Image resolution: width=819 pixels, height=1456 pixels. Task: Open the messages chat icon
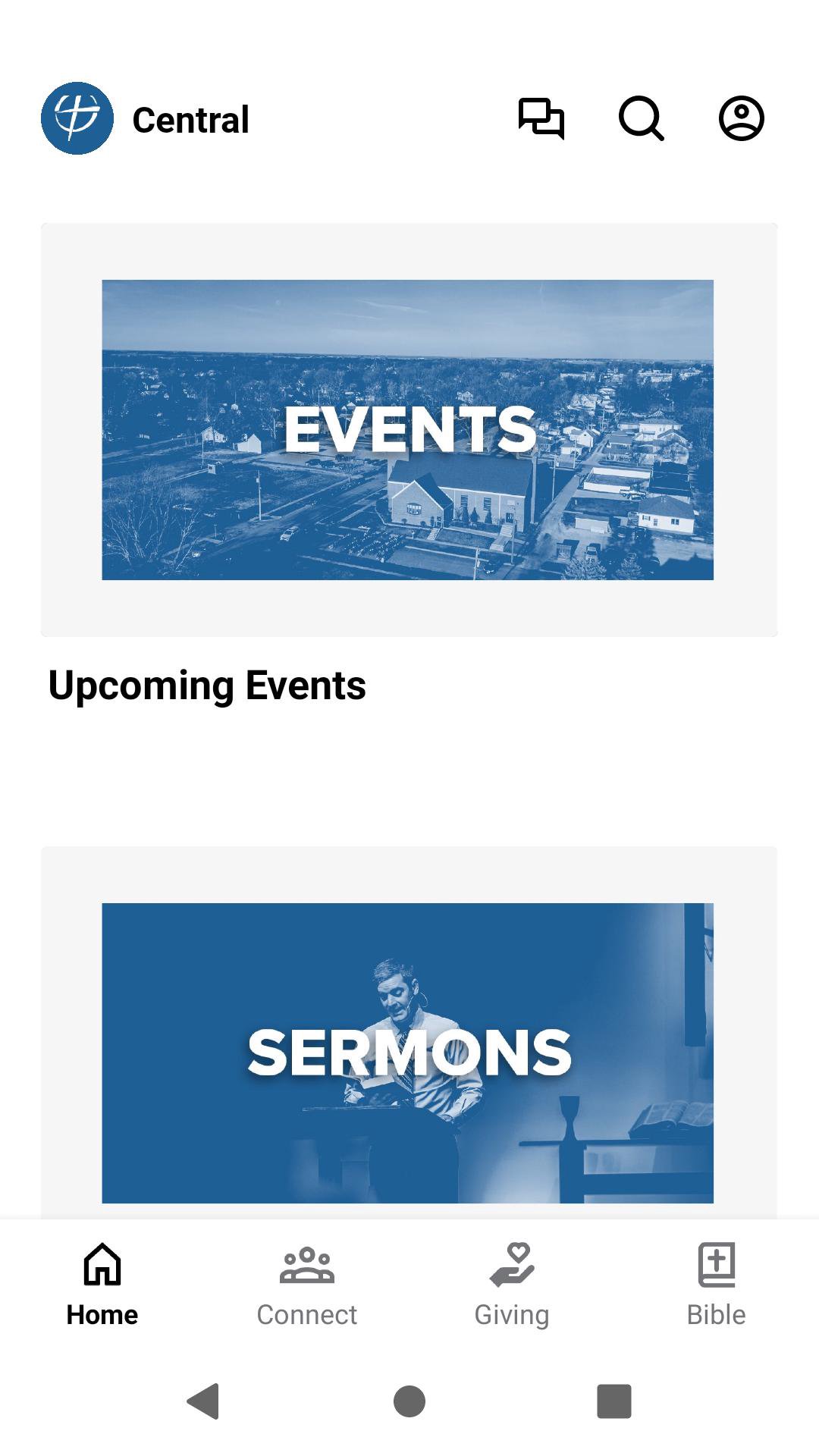[541, 119]
